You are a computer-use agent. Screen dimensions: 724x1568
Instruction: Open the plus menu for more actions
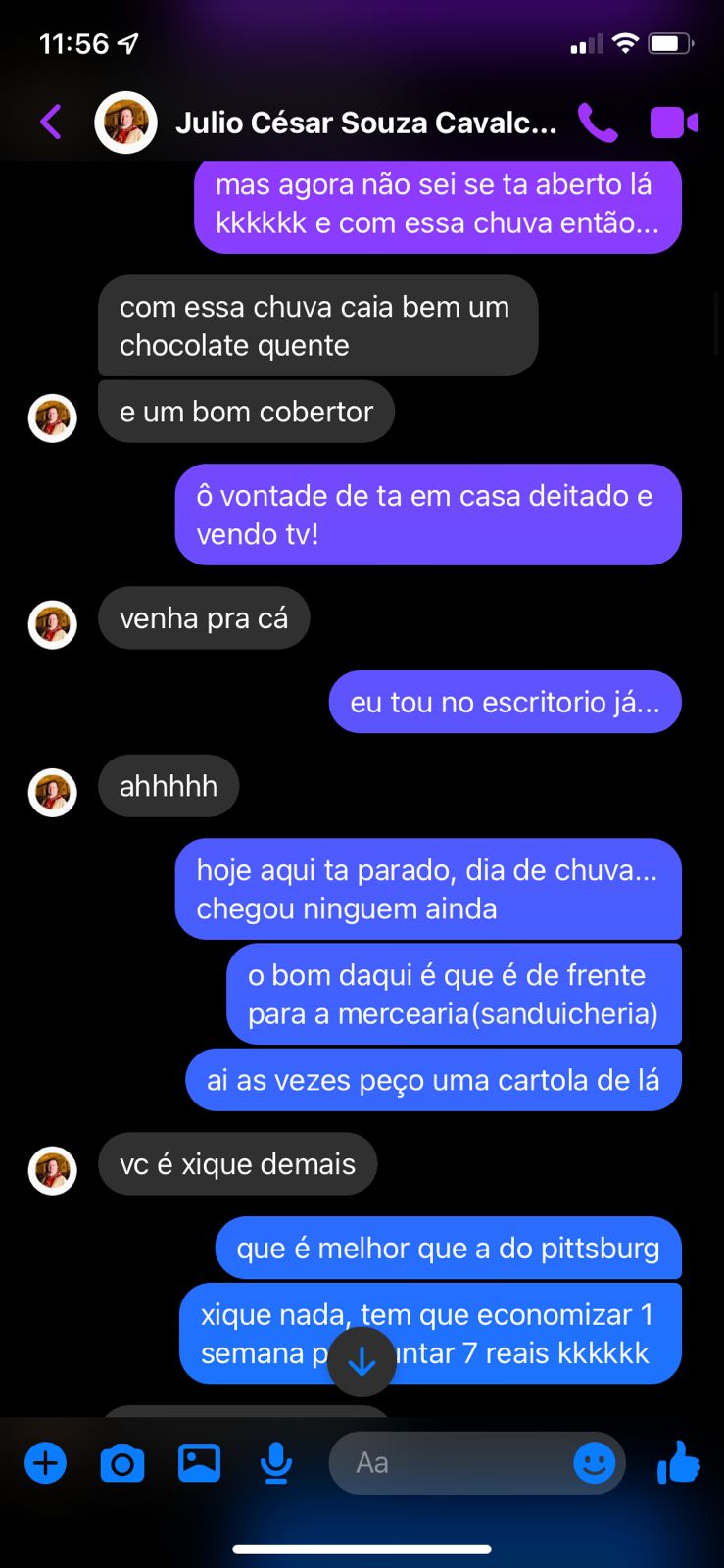click(45, 1463)
